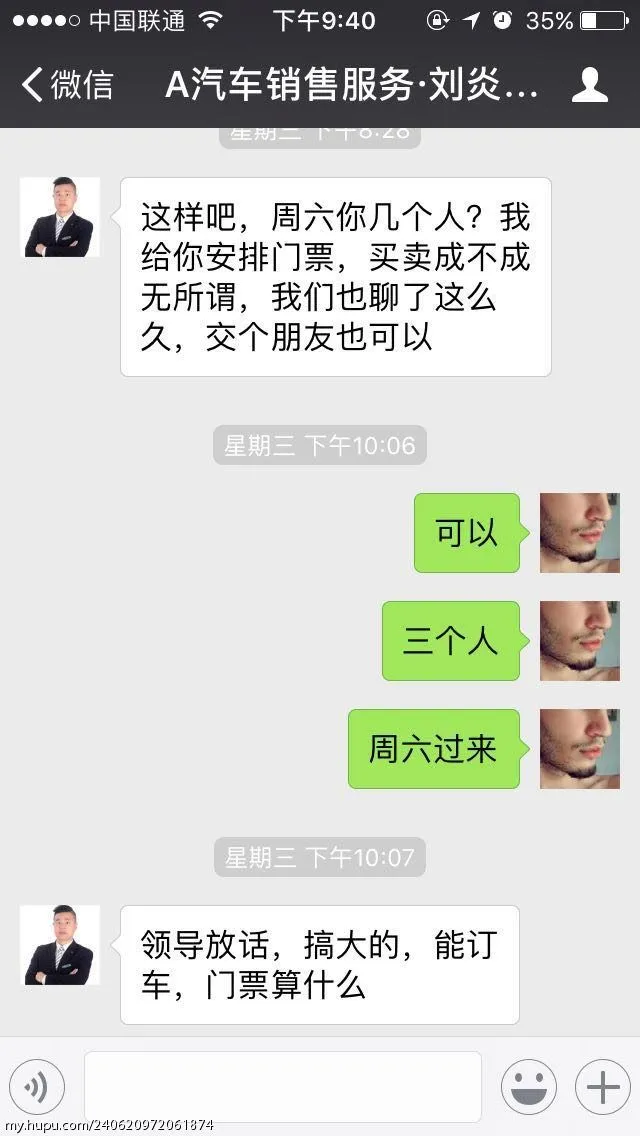Open the plus attachments menu

point(602,1087)
